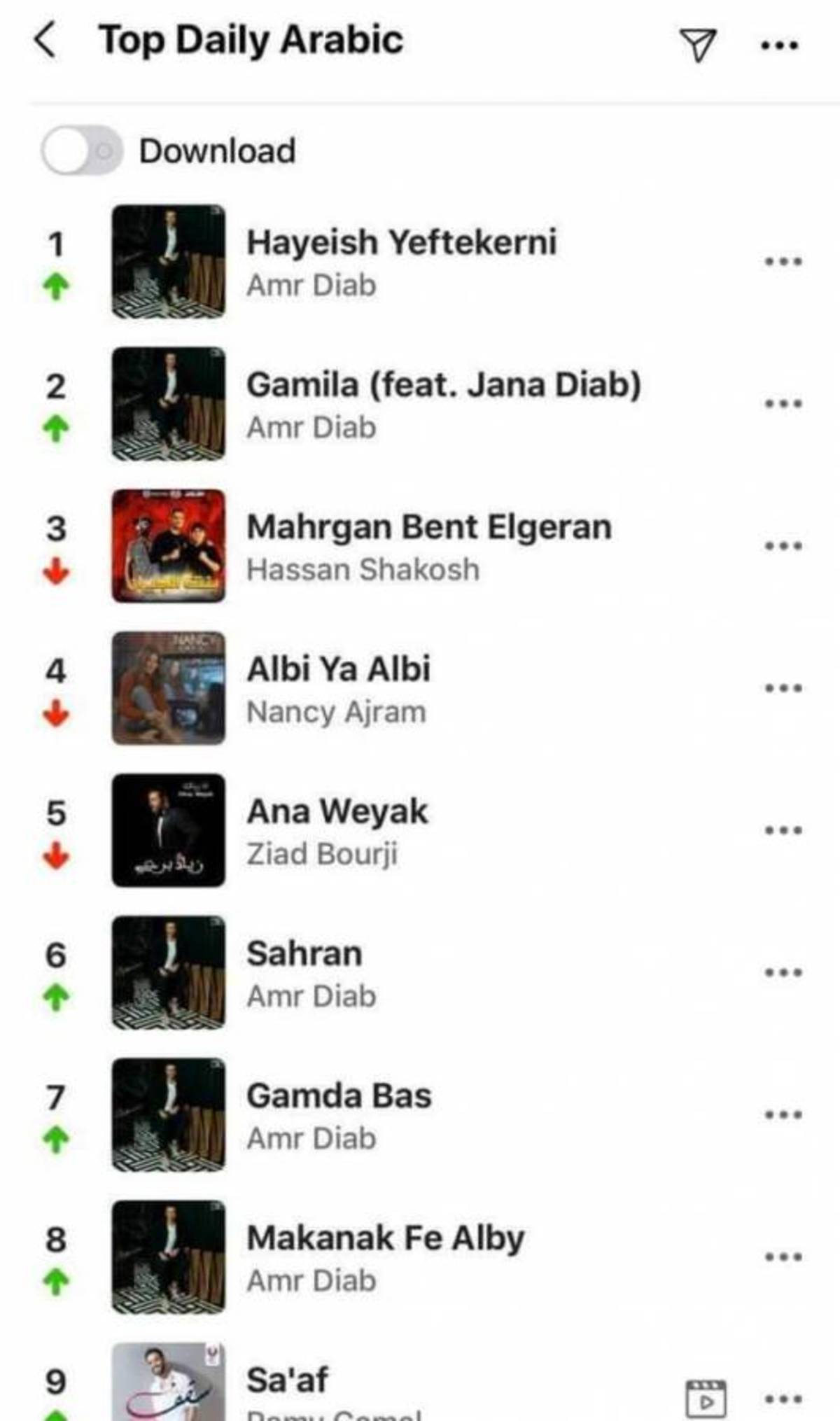
Task: Open options for Gamila track
Action: [783, 404]
